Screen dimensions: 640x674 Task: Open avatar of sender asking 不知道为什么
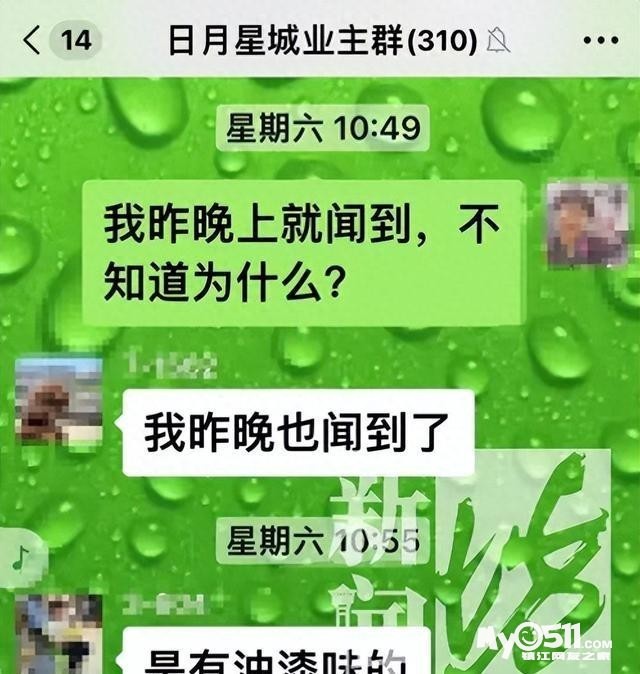coord(586,225)
